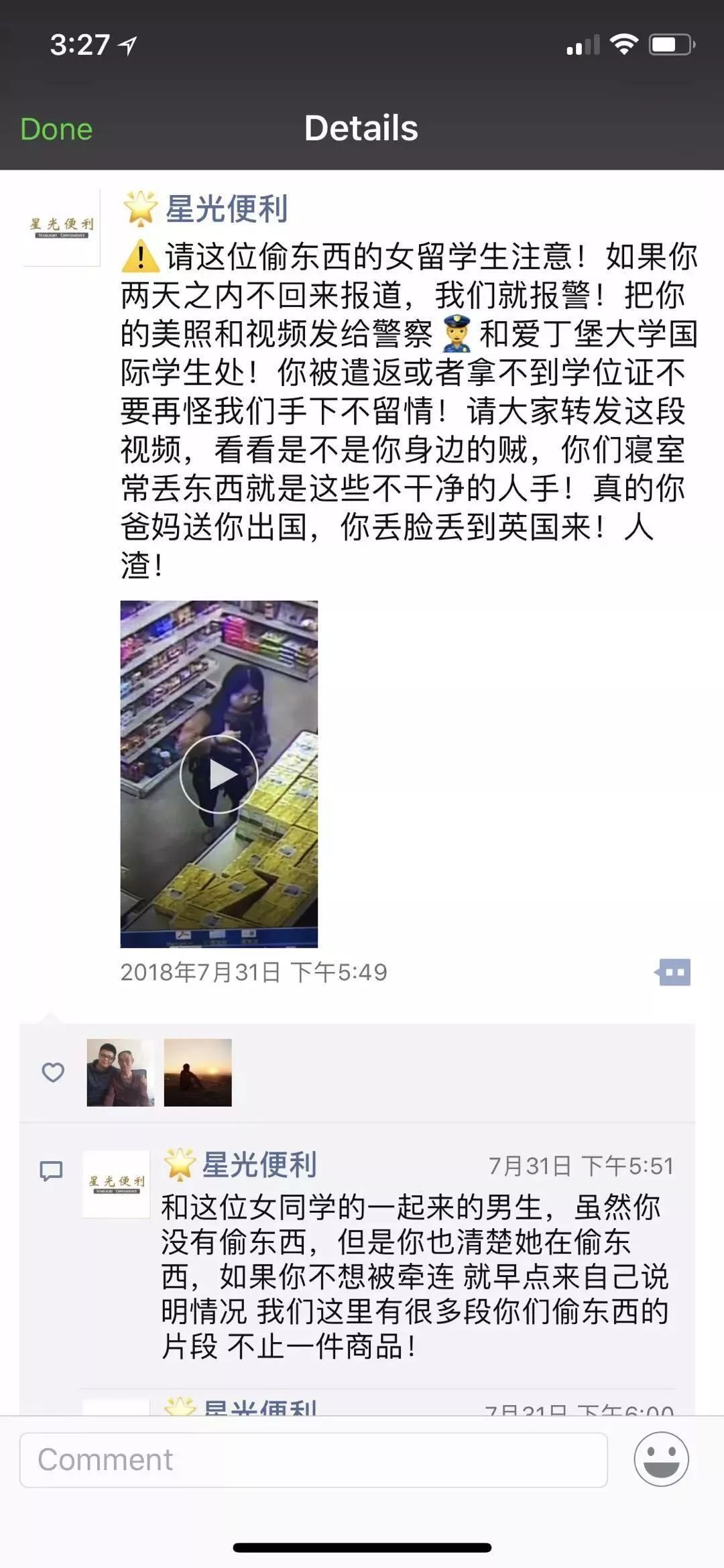Tap Done to close details

pos(56,129)
